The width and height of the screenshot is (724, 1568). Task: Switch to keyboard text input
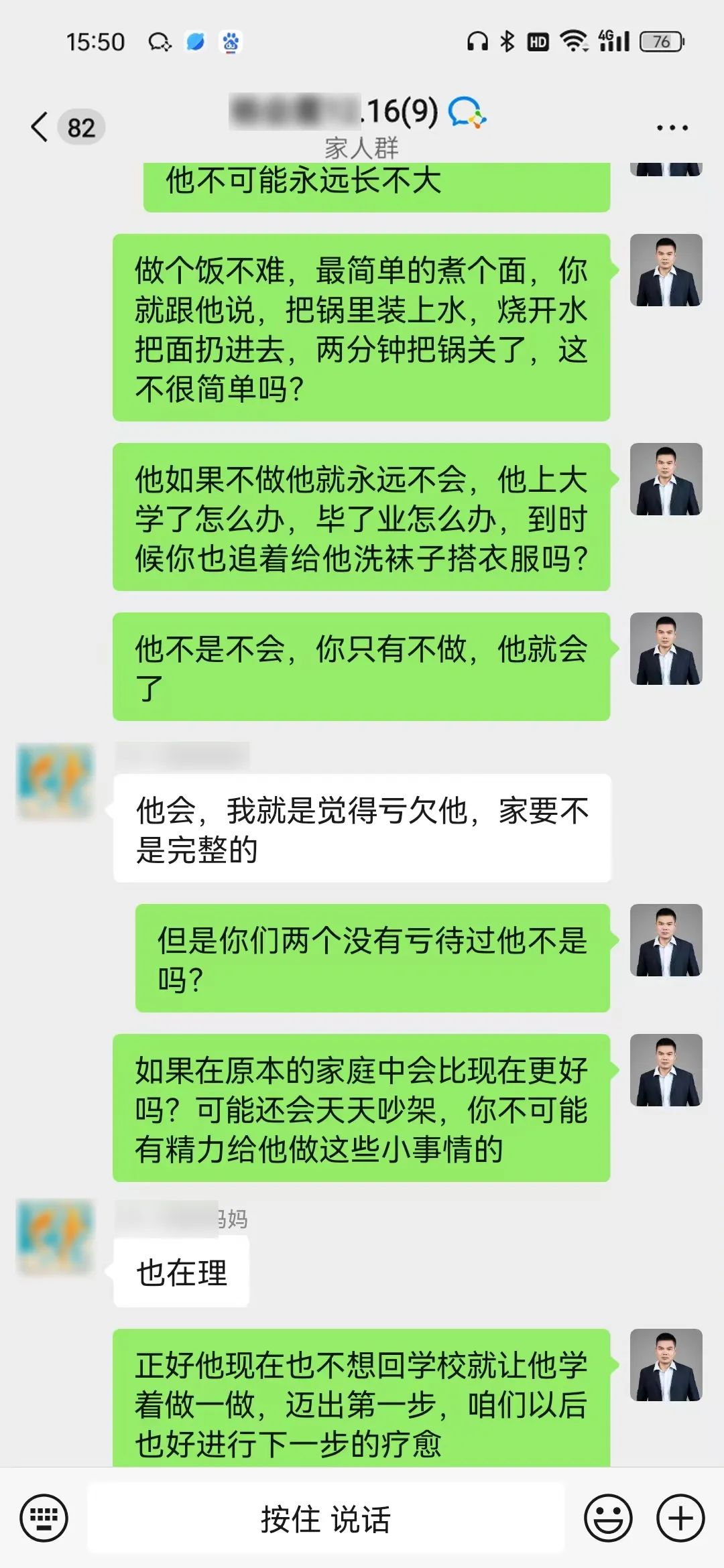[x=44, y=1518]
